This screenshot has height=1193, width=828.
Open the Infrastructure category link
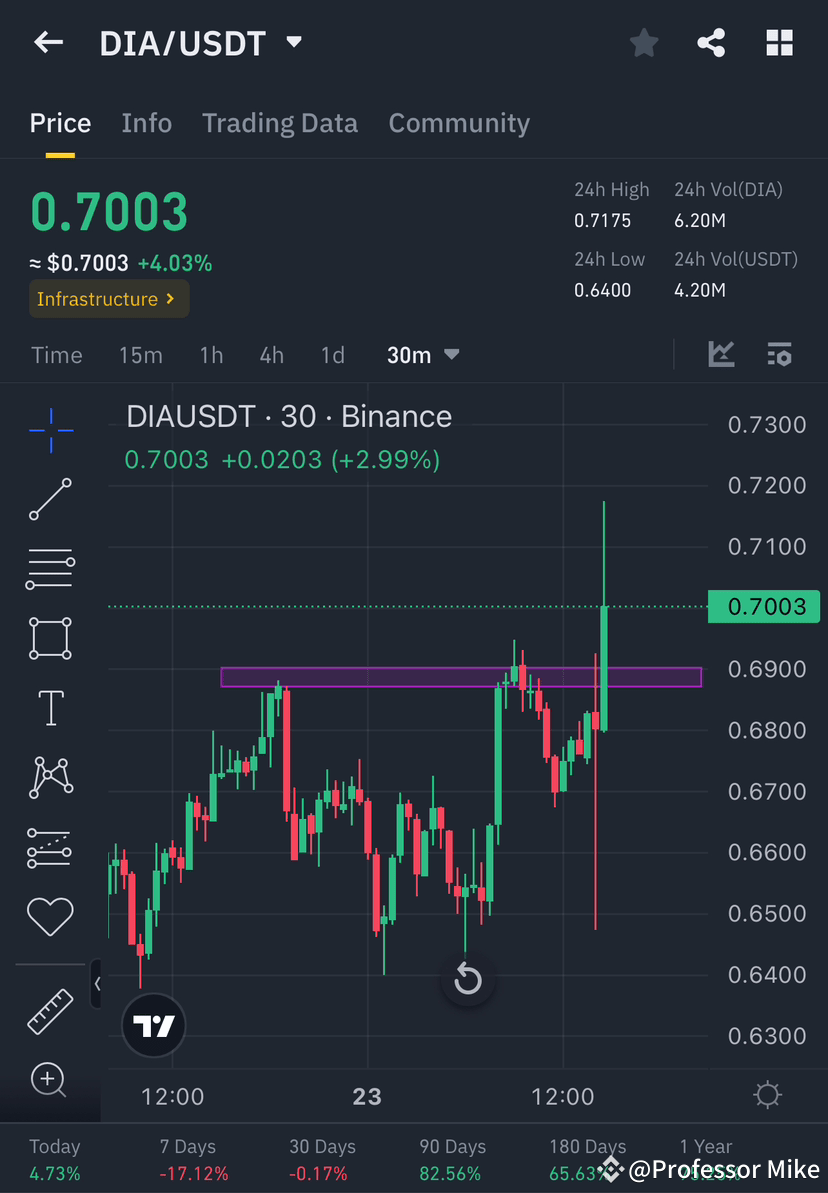tap(108, 298)
